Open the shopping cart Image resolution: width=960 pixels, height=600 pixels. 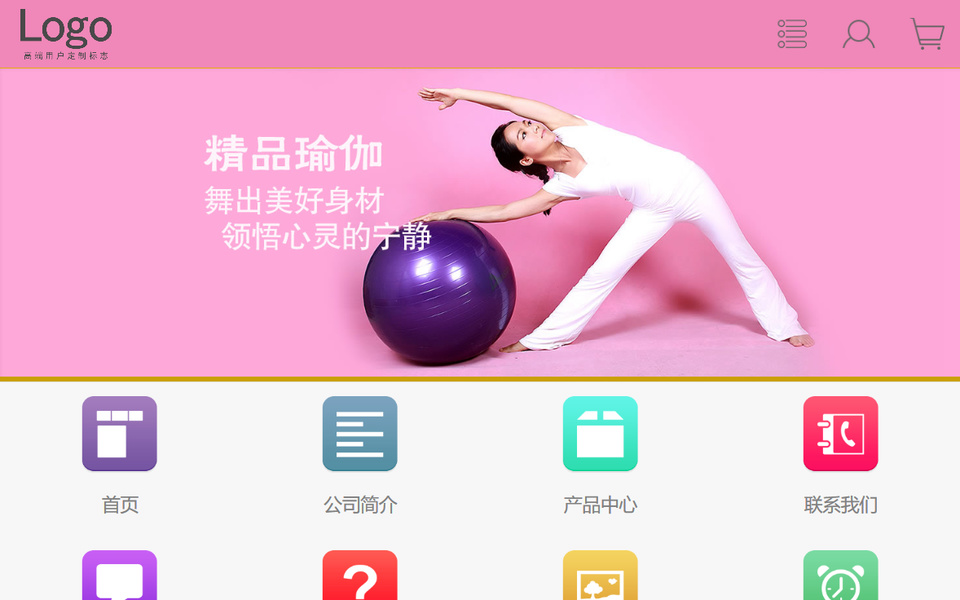tap(927, 34)
